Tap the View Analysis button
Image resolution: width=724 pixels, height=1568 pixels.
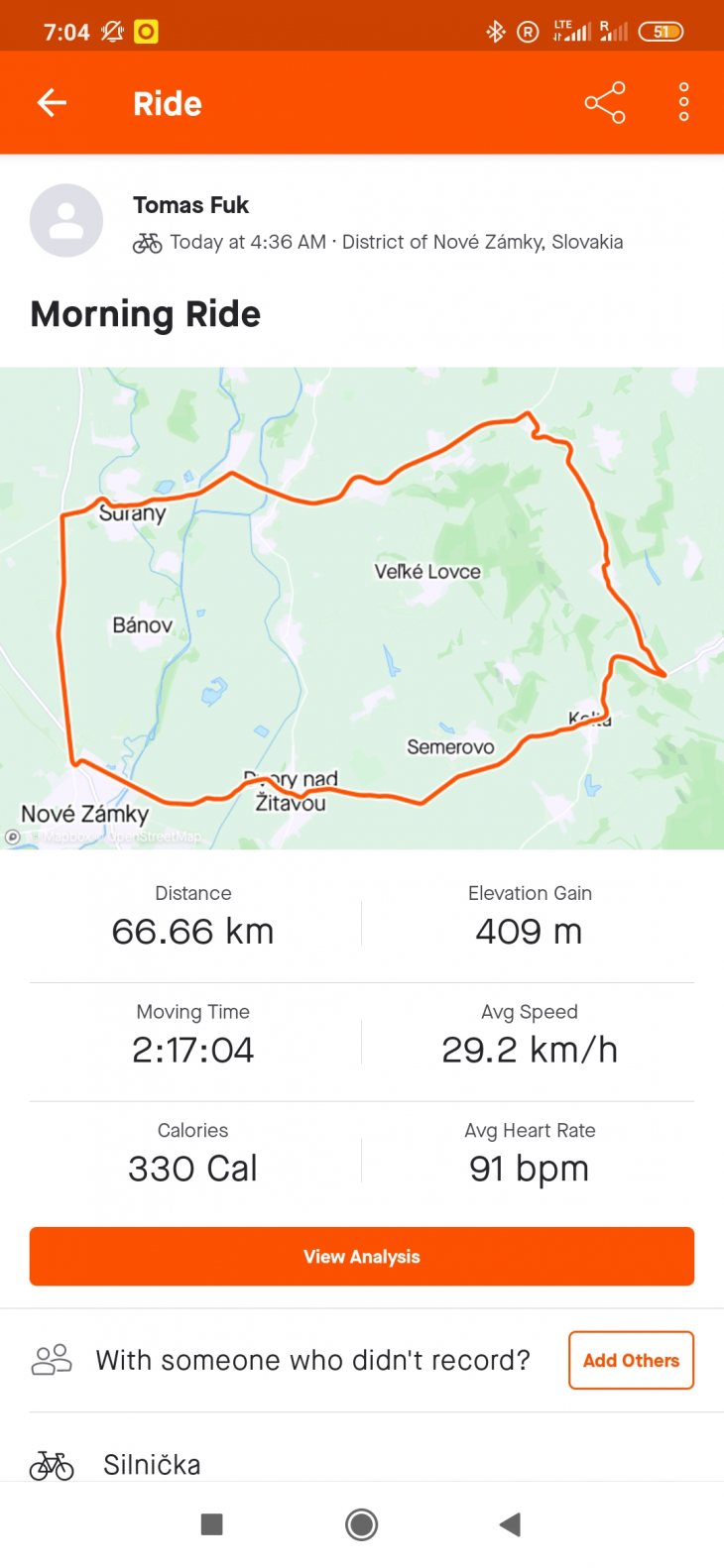tap(362, 1256)
